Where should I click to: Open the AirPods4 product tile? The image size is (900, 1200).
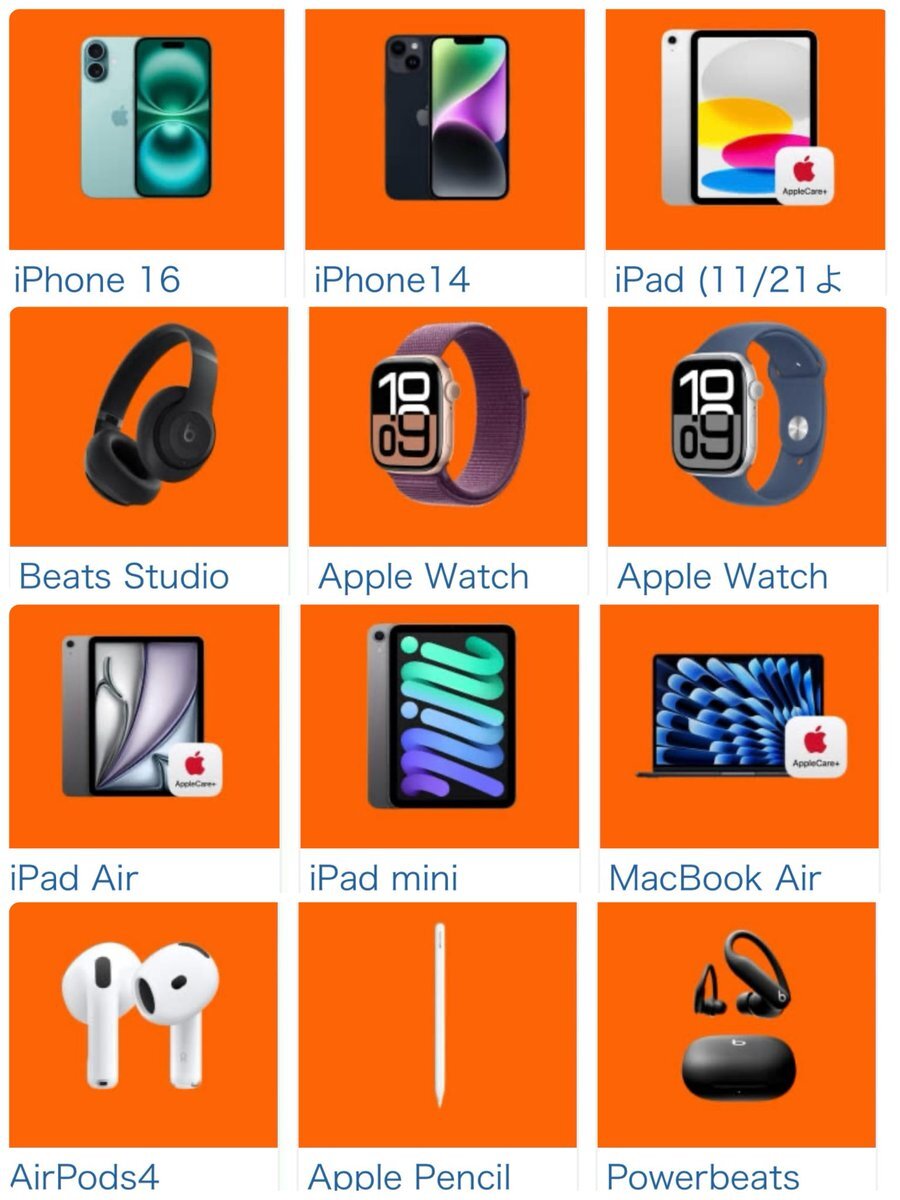pos(143,1024)
